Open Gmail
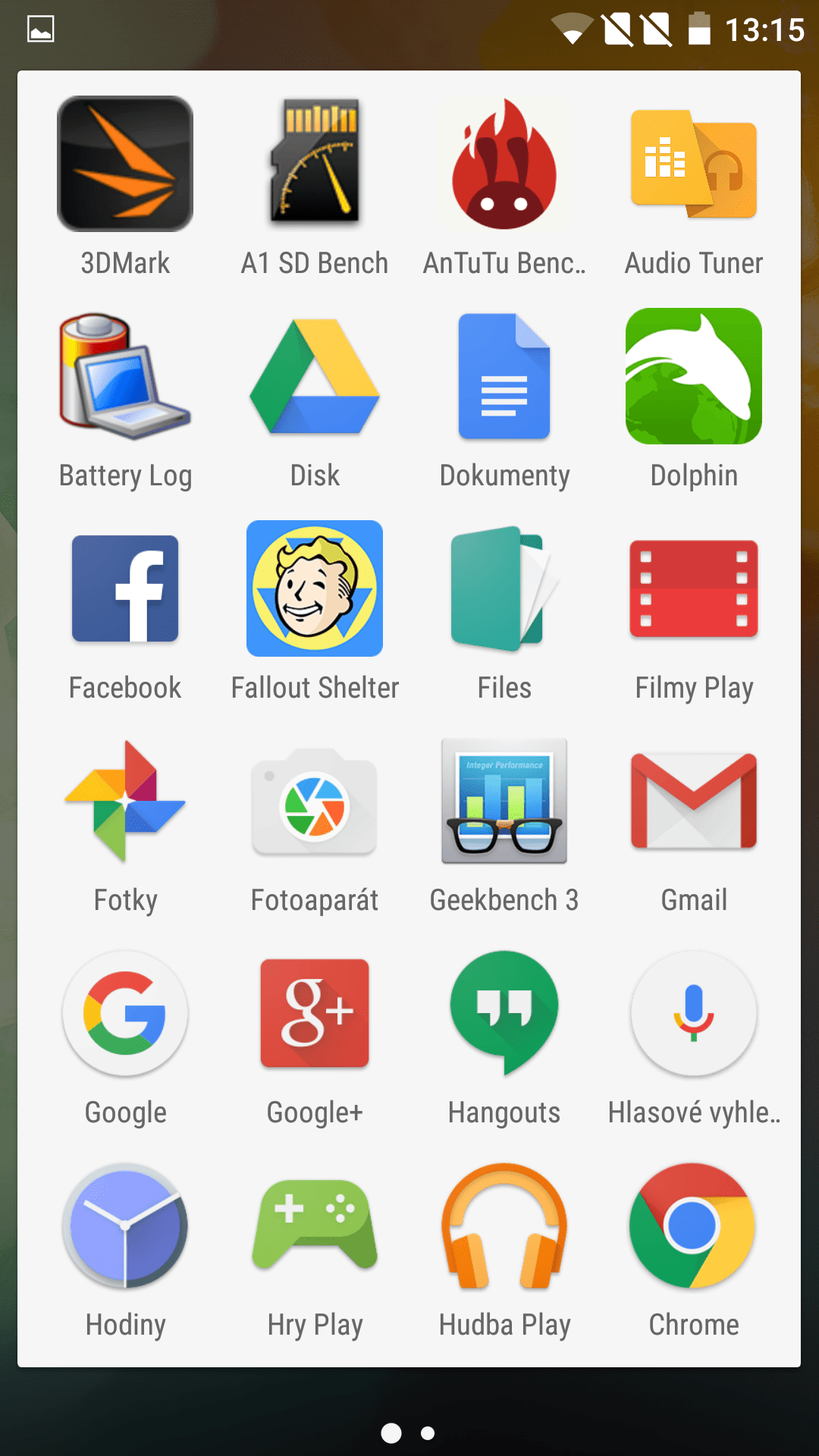The image size is (819, 1456). point(694,801)
